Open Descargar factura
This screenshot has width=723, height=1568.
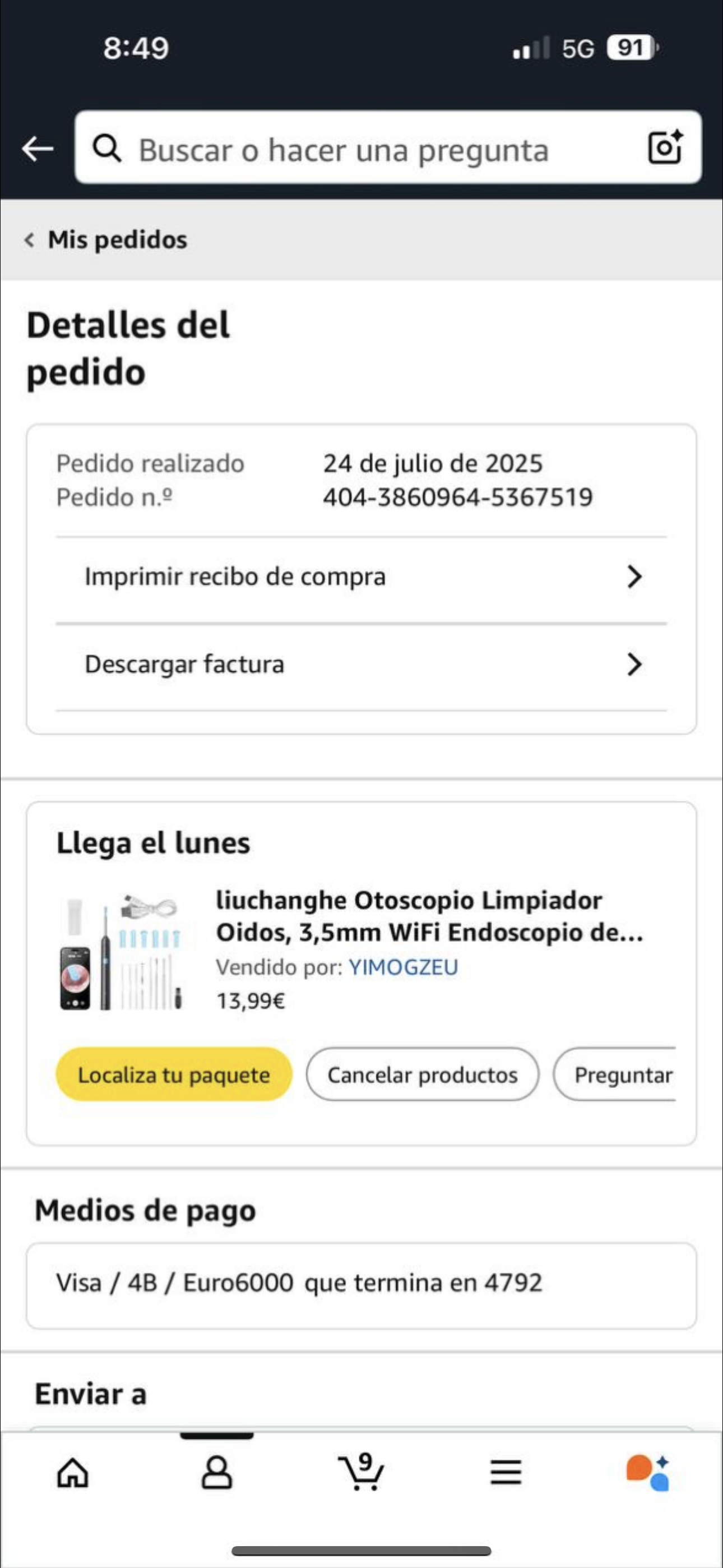click(x=361, y=665)
